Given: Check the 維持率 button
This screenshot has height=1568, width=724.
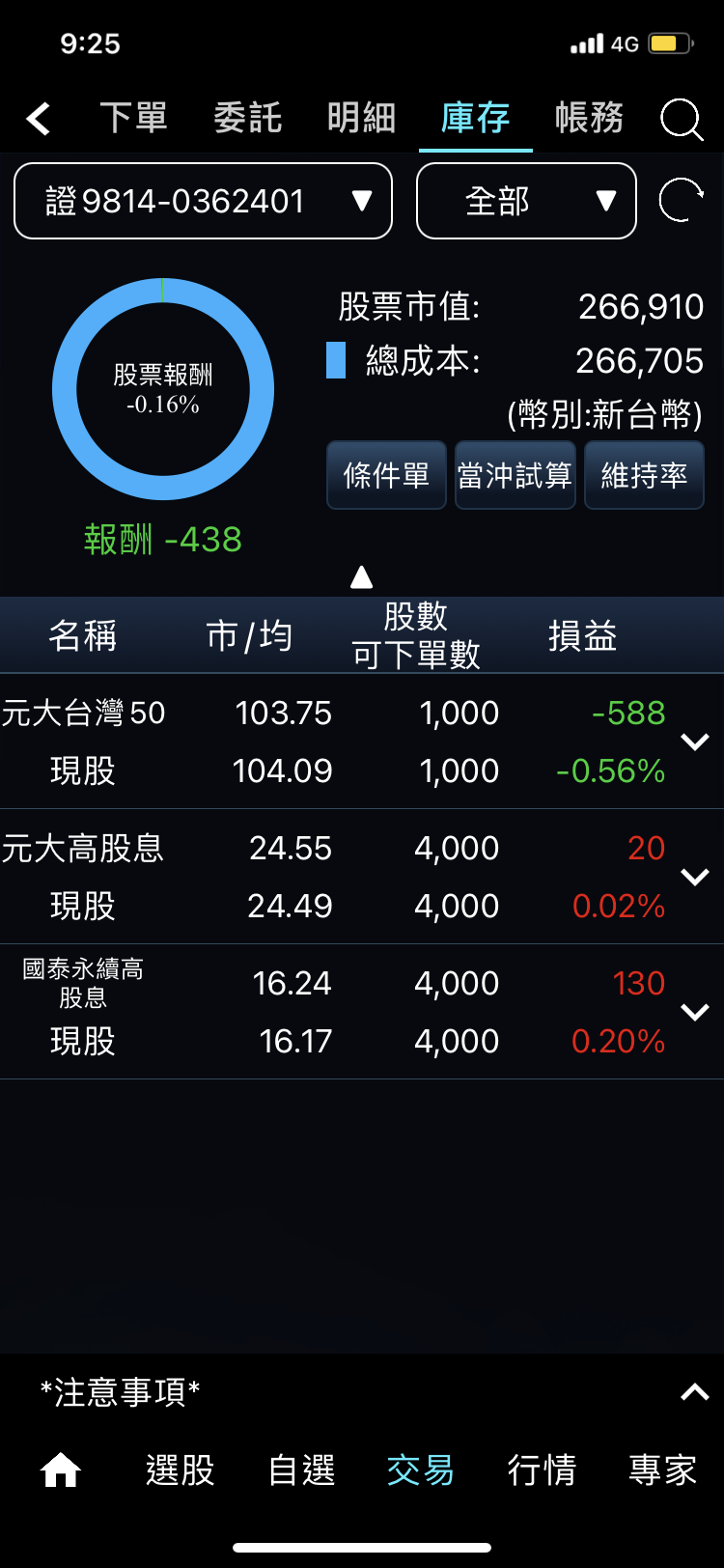Looking at the screenshot, I should 644,475.
